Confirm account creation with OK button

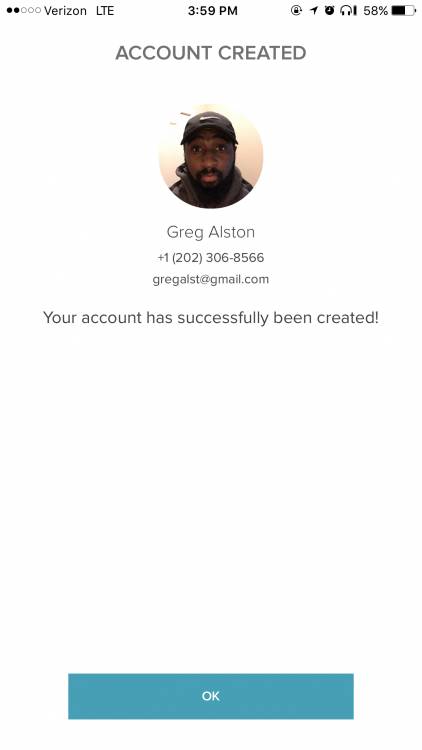[x=211, y=696]
